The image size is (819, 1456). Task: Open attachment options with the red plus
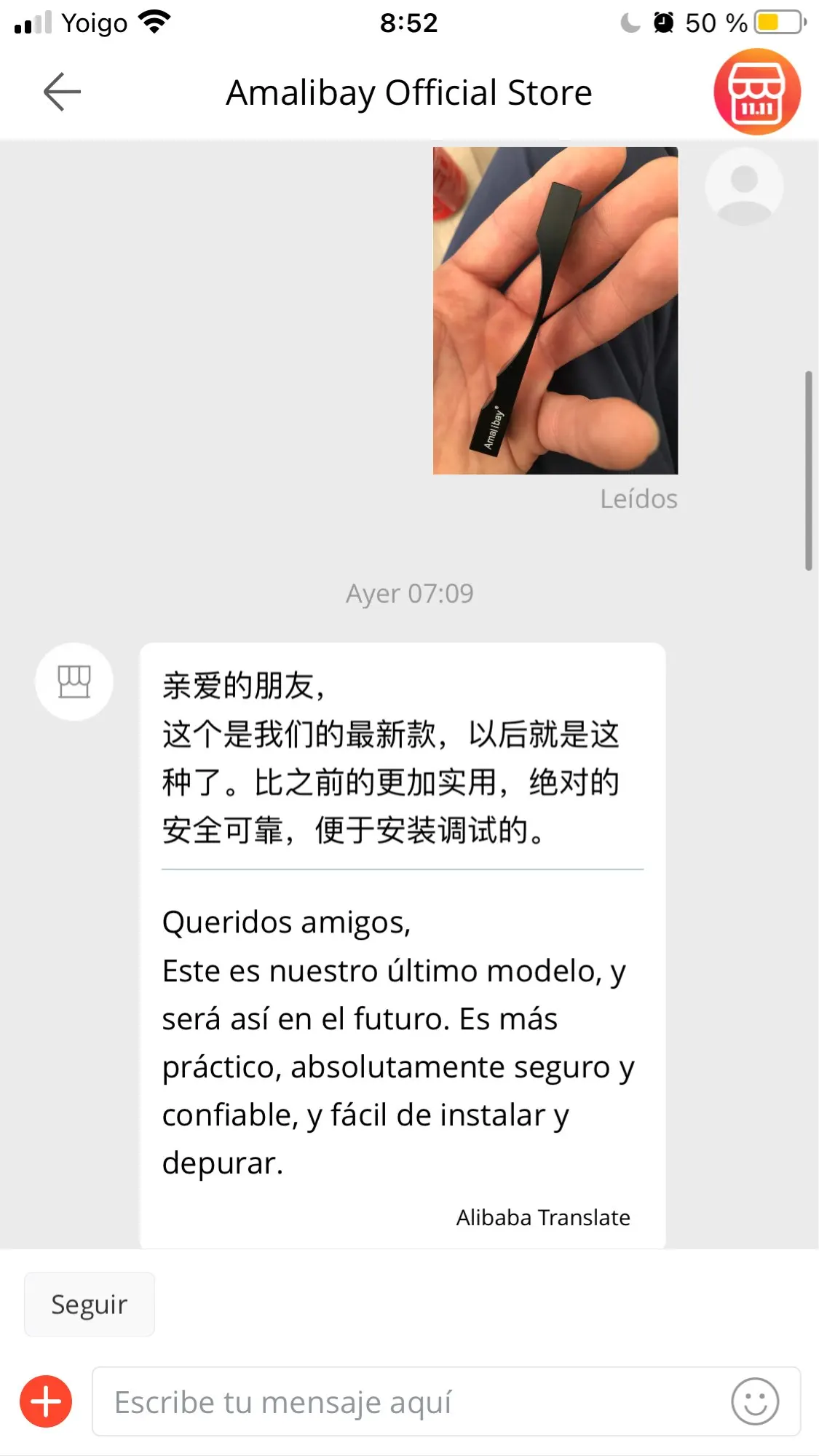(x=46, y=1401)
